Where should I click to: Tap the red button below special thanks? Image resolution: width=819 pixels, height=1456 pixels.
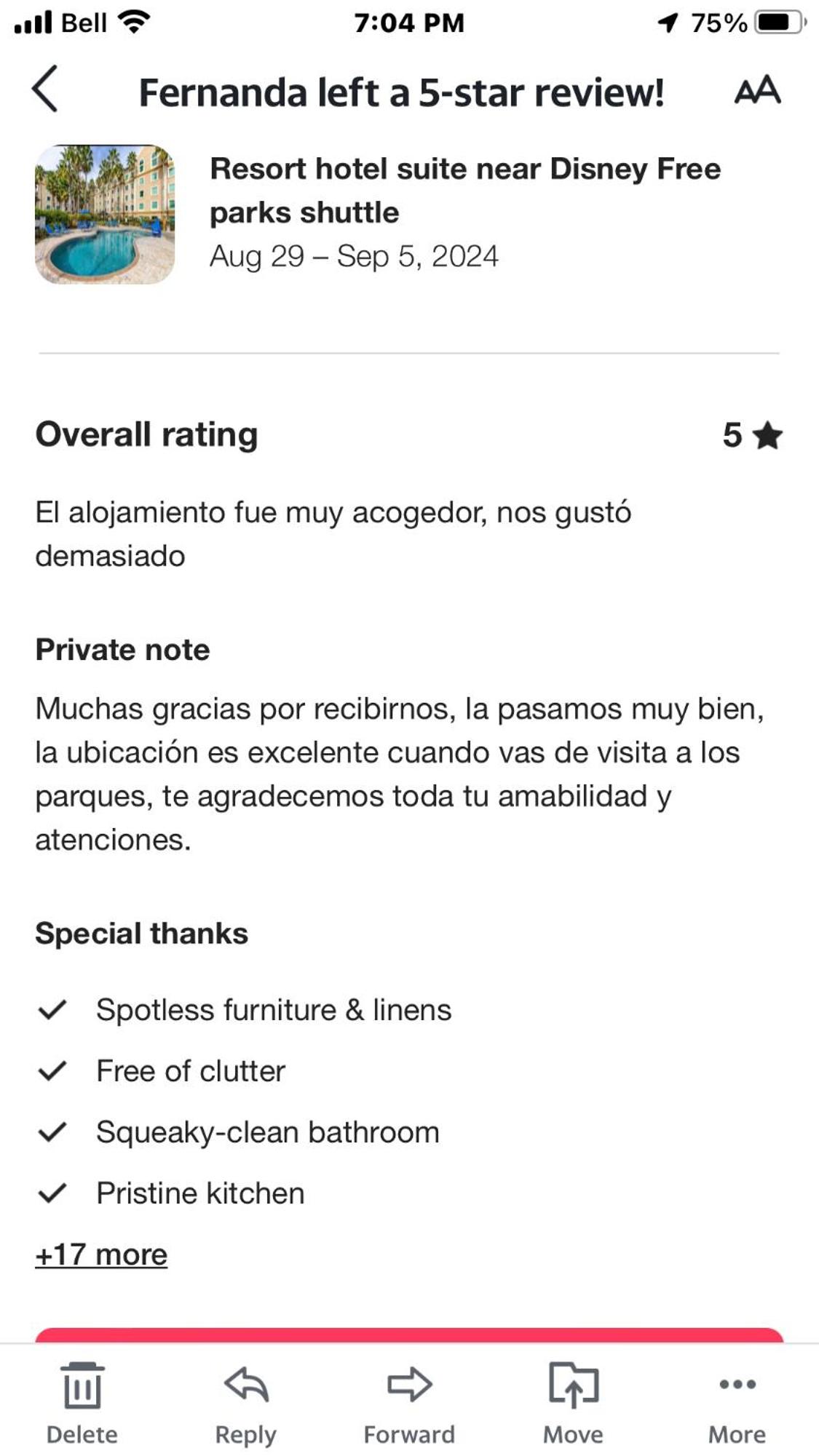tap(409, 1334)
